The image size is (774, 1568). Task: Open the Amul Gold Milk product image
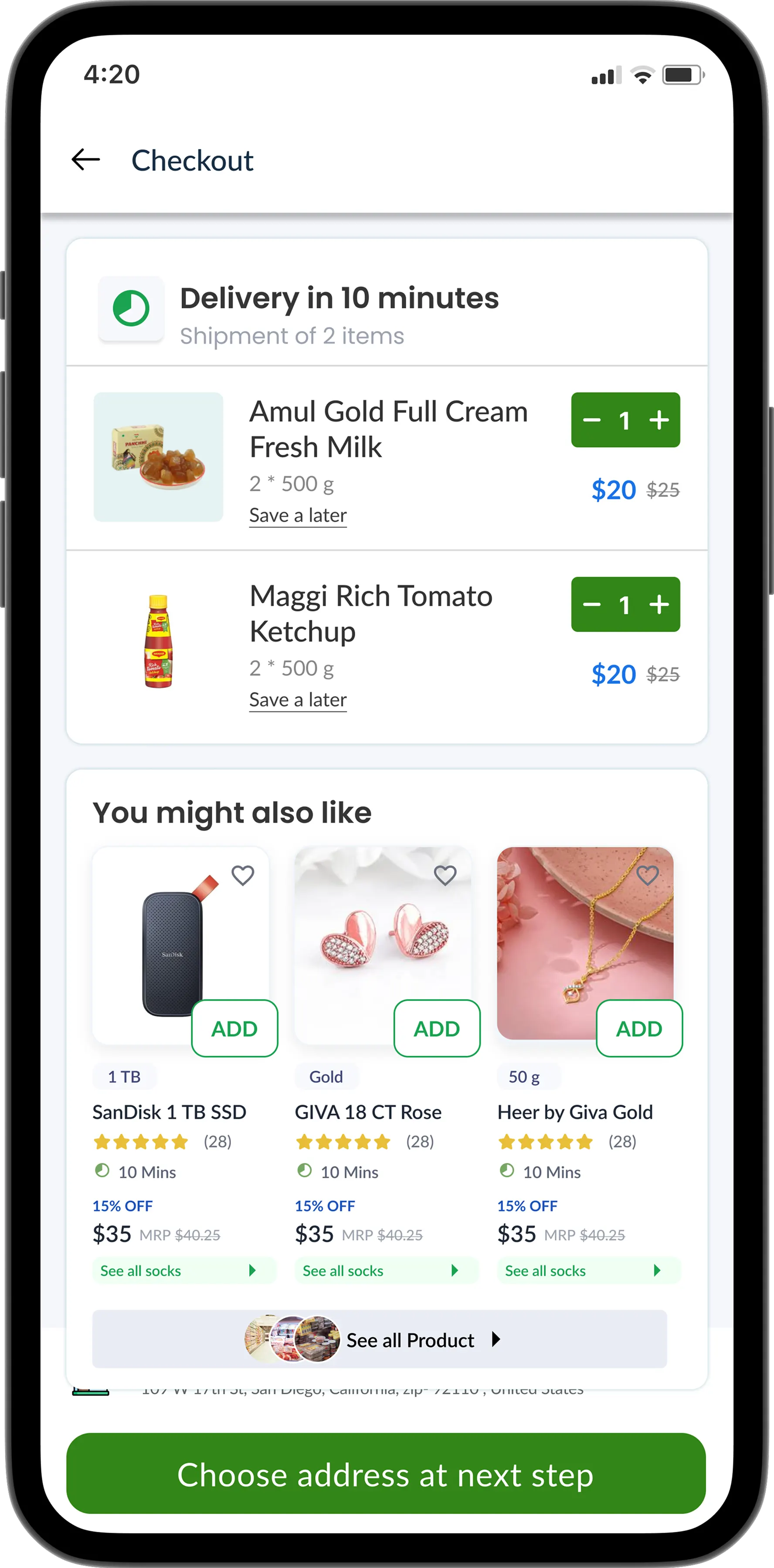click(158, 457)
